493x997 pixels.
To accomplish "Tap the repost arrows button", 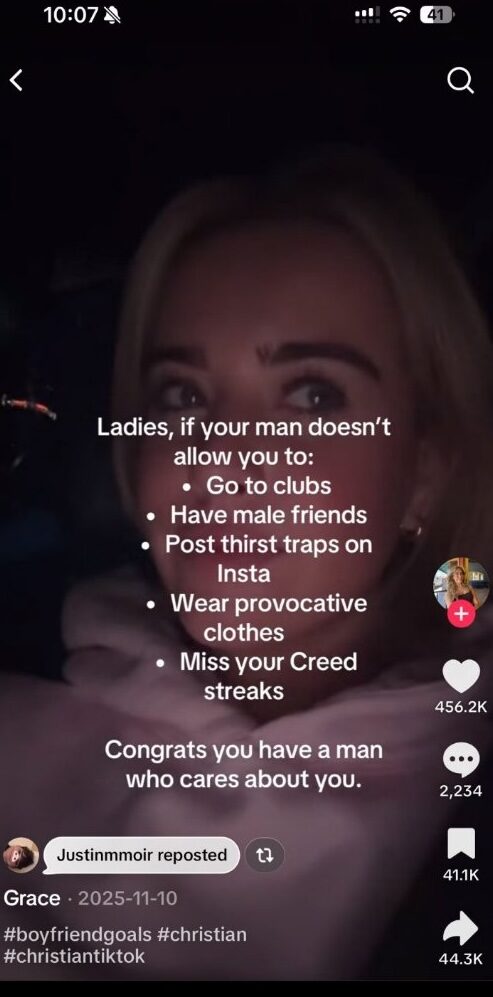I will click(265, 855).
